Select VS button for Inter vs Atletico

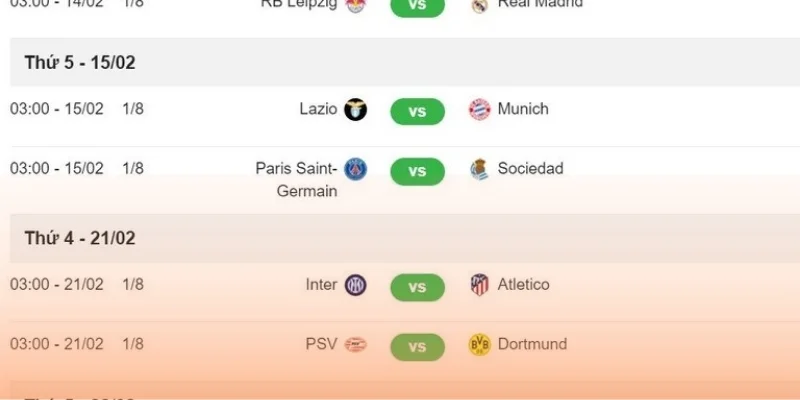pyautogui.click(x=417, y=287)
